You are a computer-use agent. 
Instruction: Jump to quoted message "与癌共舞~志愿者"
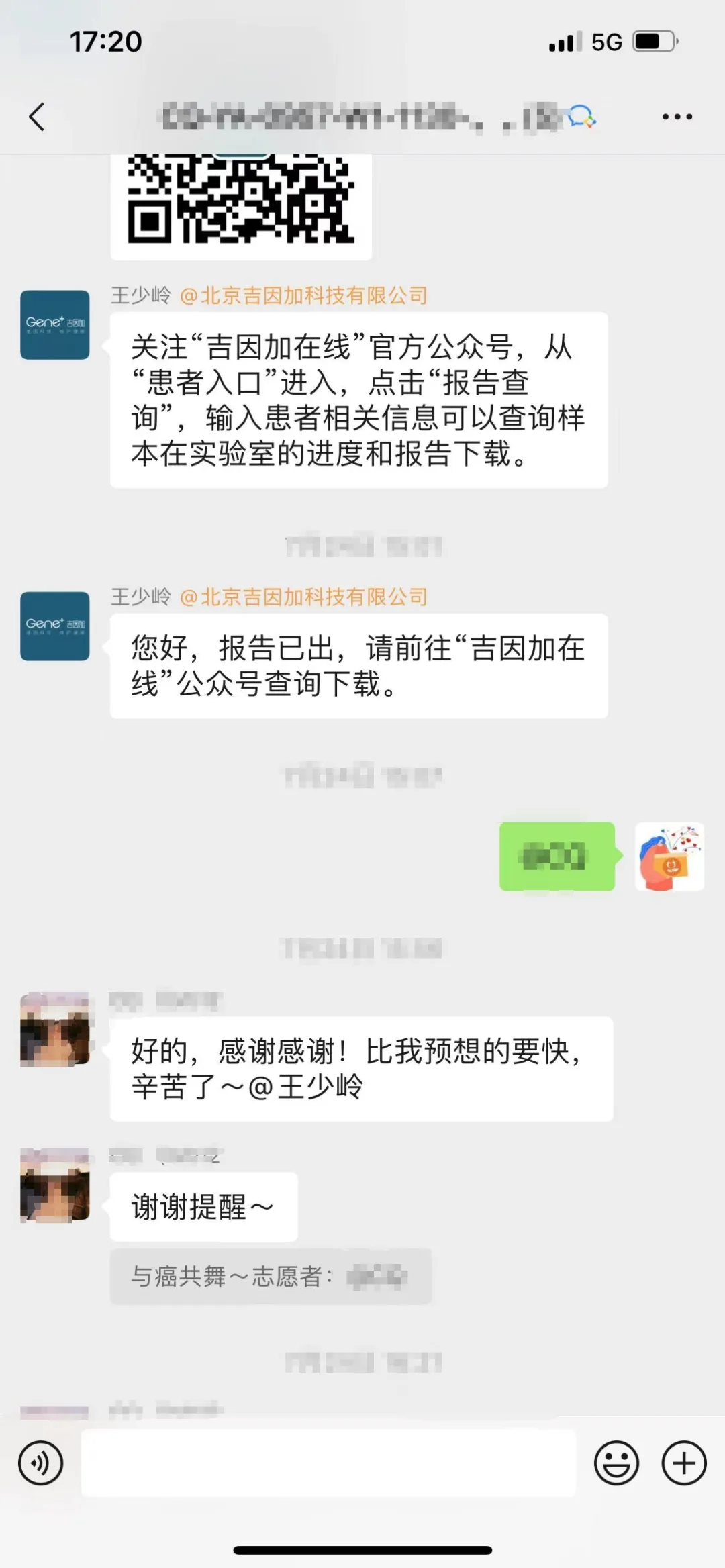(270, 1277)
